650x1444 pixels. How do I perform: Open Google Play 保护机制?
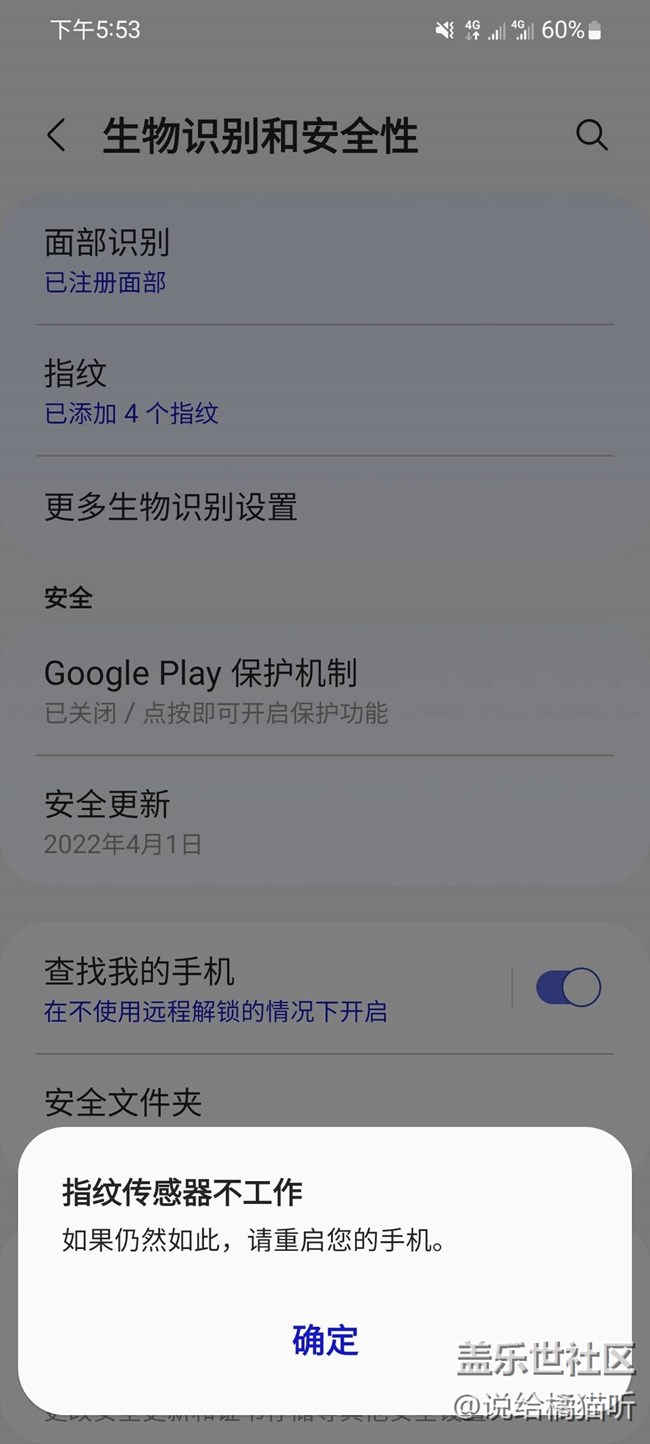pyautogui.click(x=325, y=689)
